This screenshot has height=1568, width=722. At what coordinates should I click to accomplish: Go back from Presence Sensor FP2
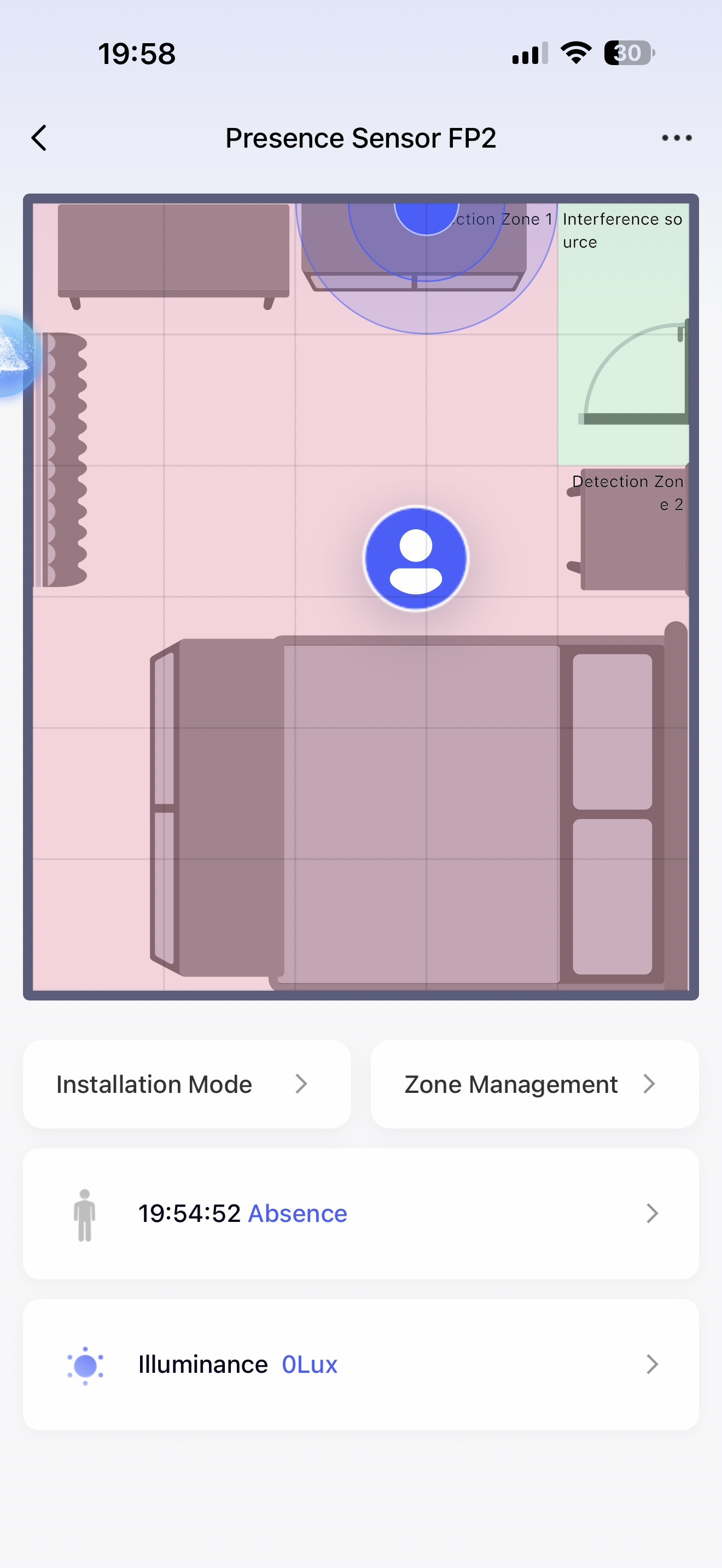click(x=39, y=138)
